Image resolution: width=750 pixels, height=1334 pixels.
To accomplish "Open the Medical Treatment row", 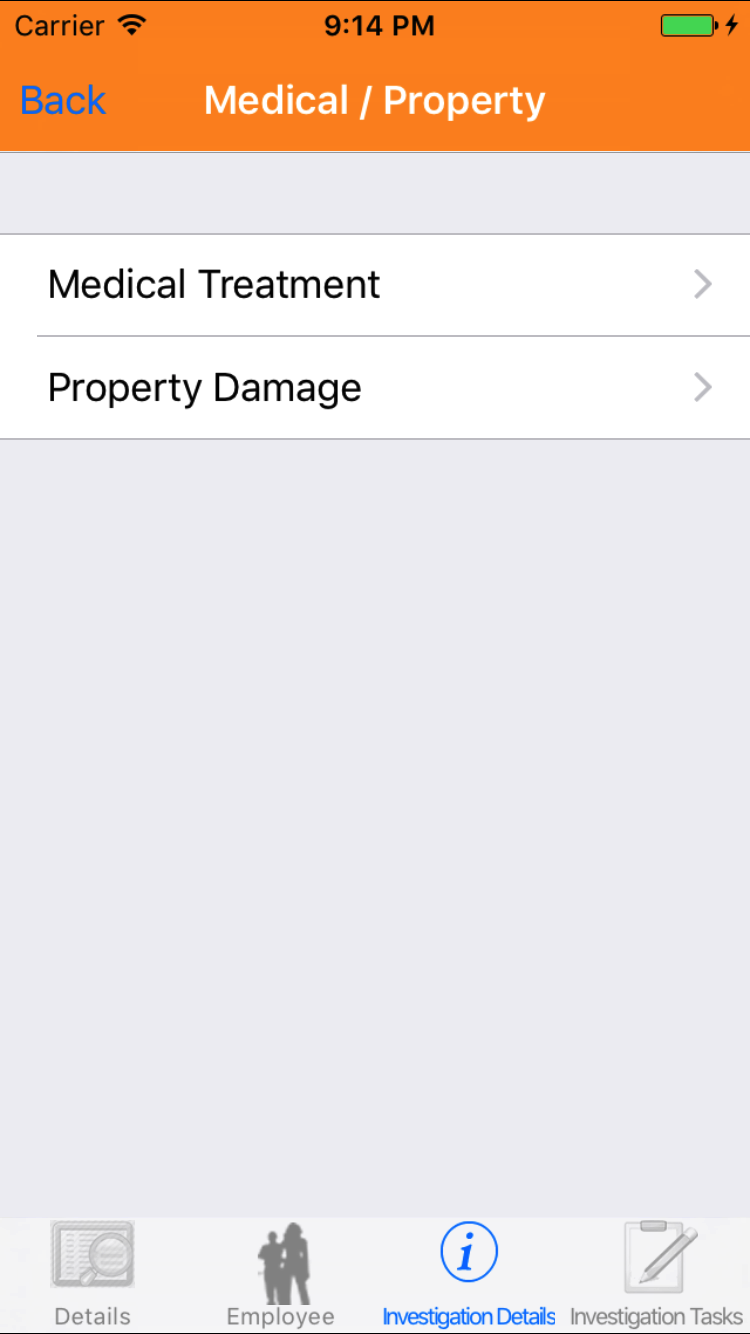I will point(375,285).
